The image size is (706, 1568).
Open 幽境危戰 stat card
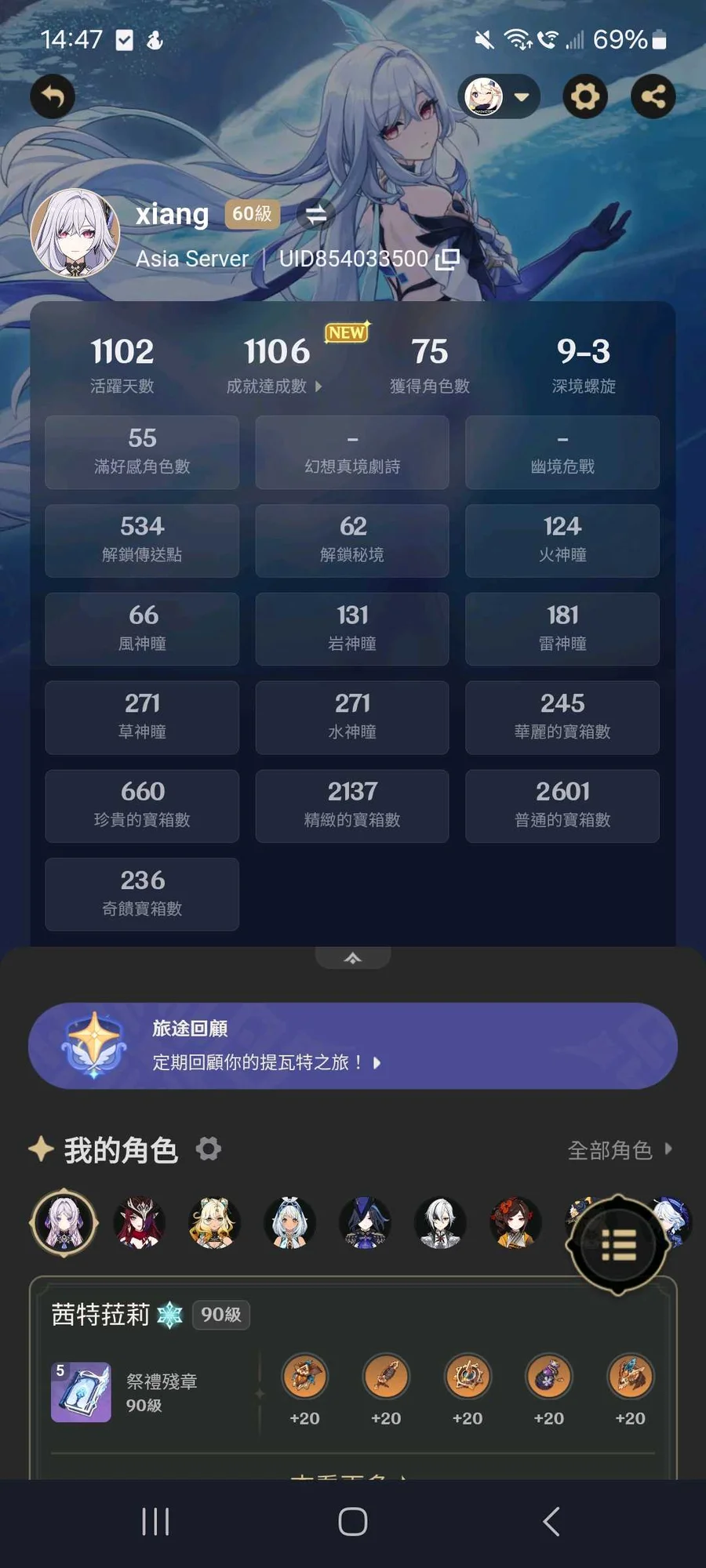[x=562, y=452]
